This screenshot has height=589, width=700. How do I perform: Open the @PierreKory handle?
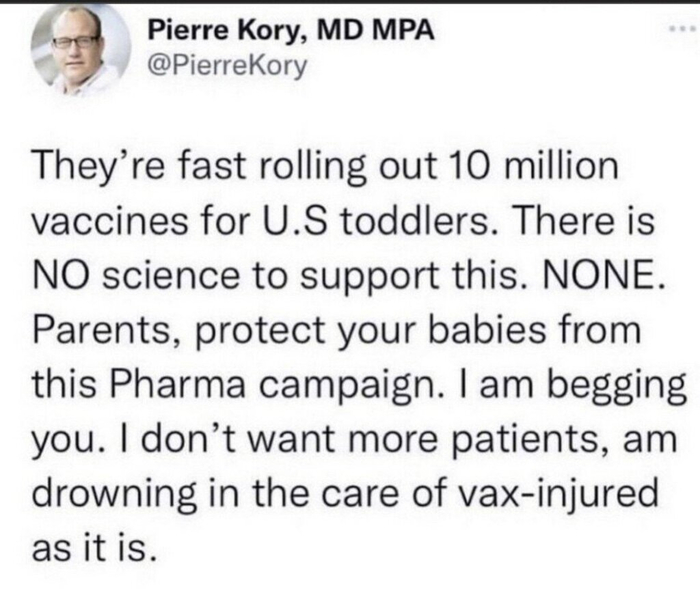[x=222, y=68]
